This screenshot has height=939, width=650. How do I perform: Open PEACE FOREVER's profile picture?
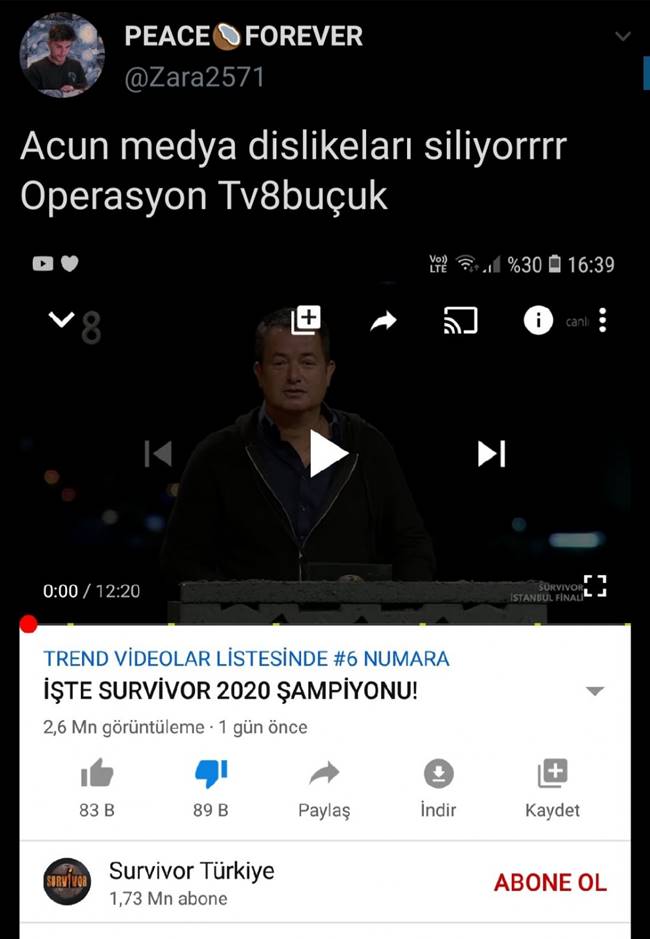pos(61,56)
